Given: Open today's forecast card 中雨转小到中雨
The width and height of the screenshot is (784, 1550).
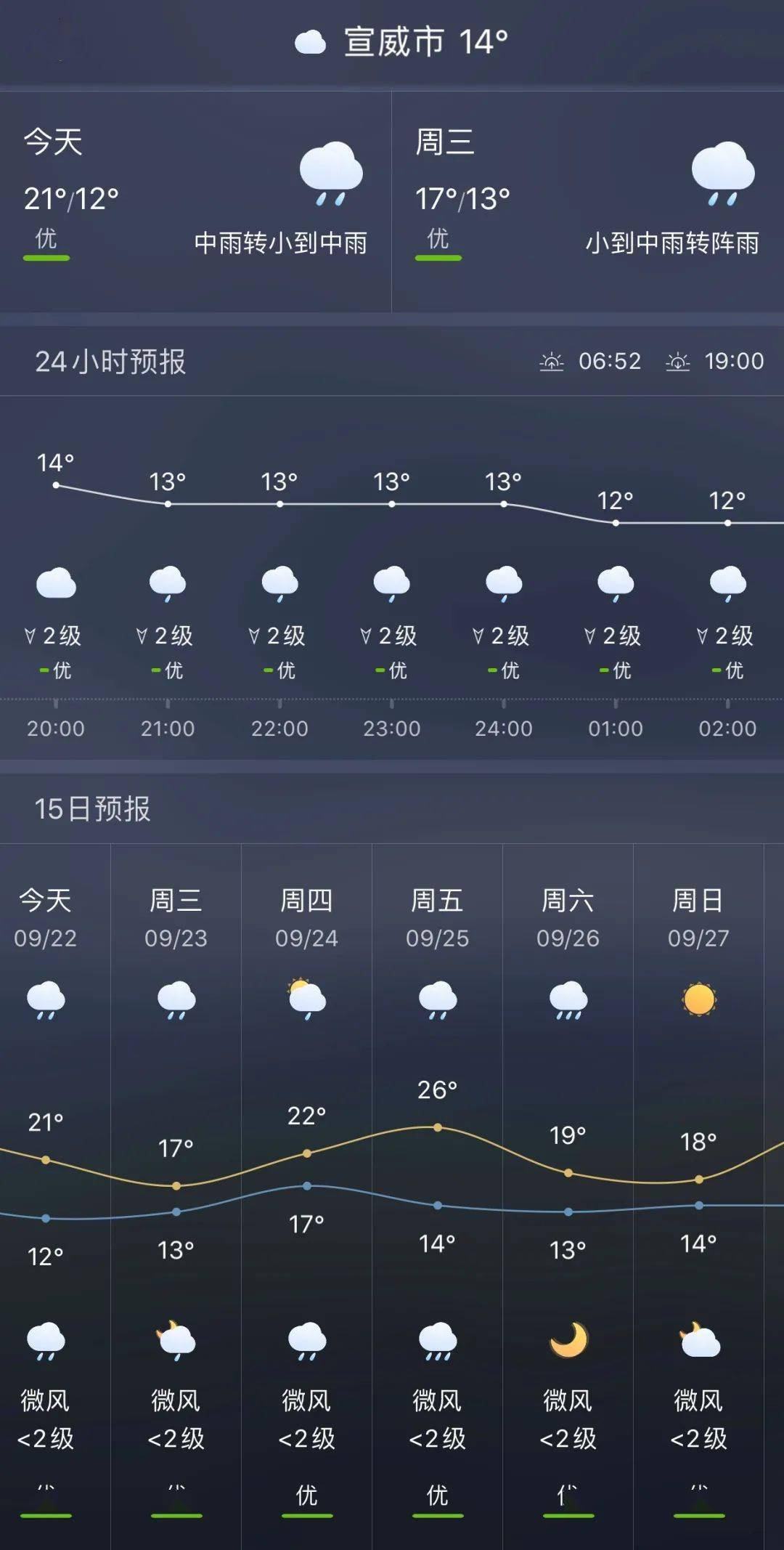Looking at the screenshot, I should pos(195,201).
